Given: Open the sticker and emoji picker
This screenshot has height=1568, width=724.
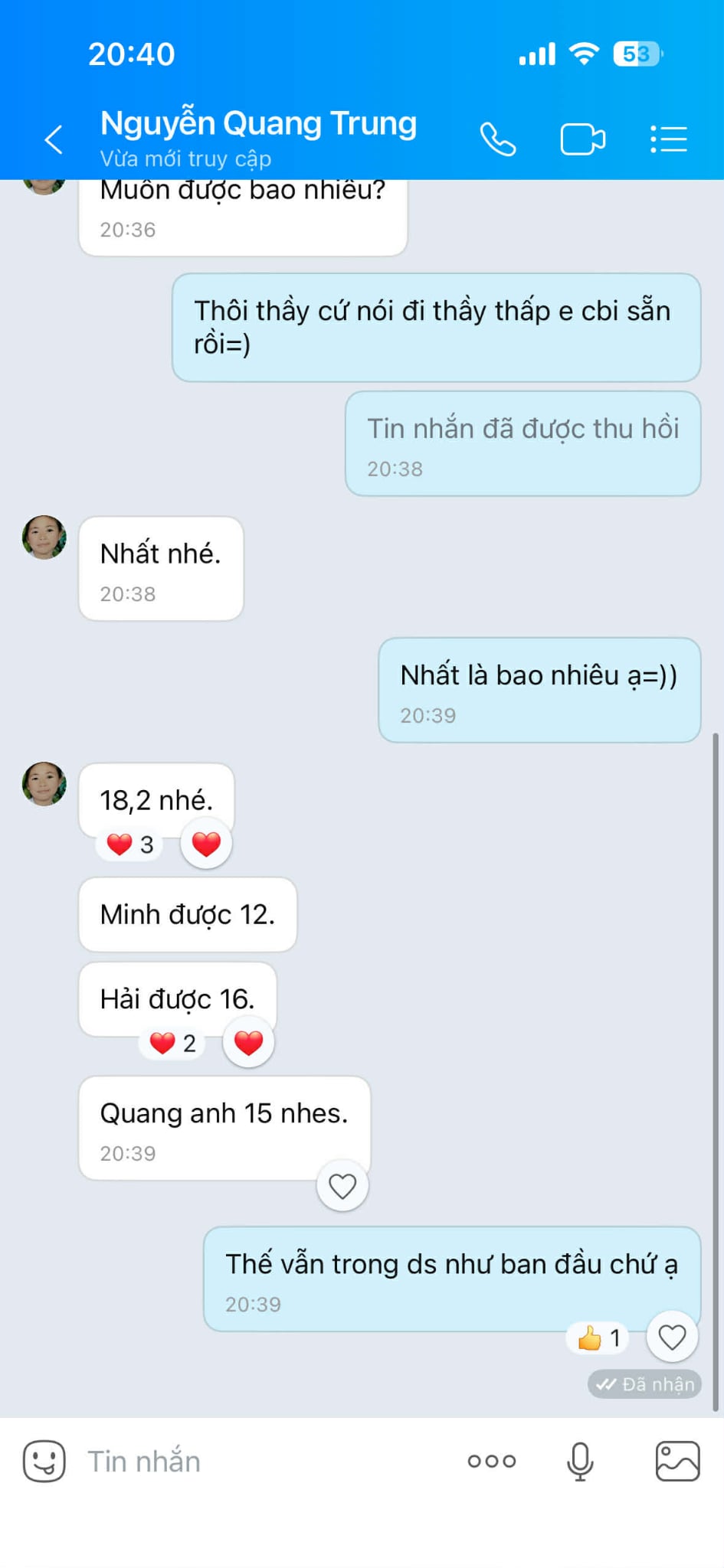Looking at the screenshot, I should (44, 1461).
